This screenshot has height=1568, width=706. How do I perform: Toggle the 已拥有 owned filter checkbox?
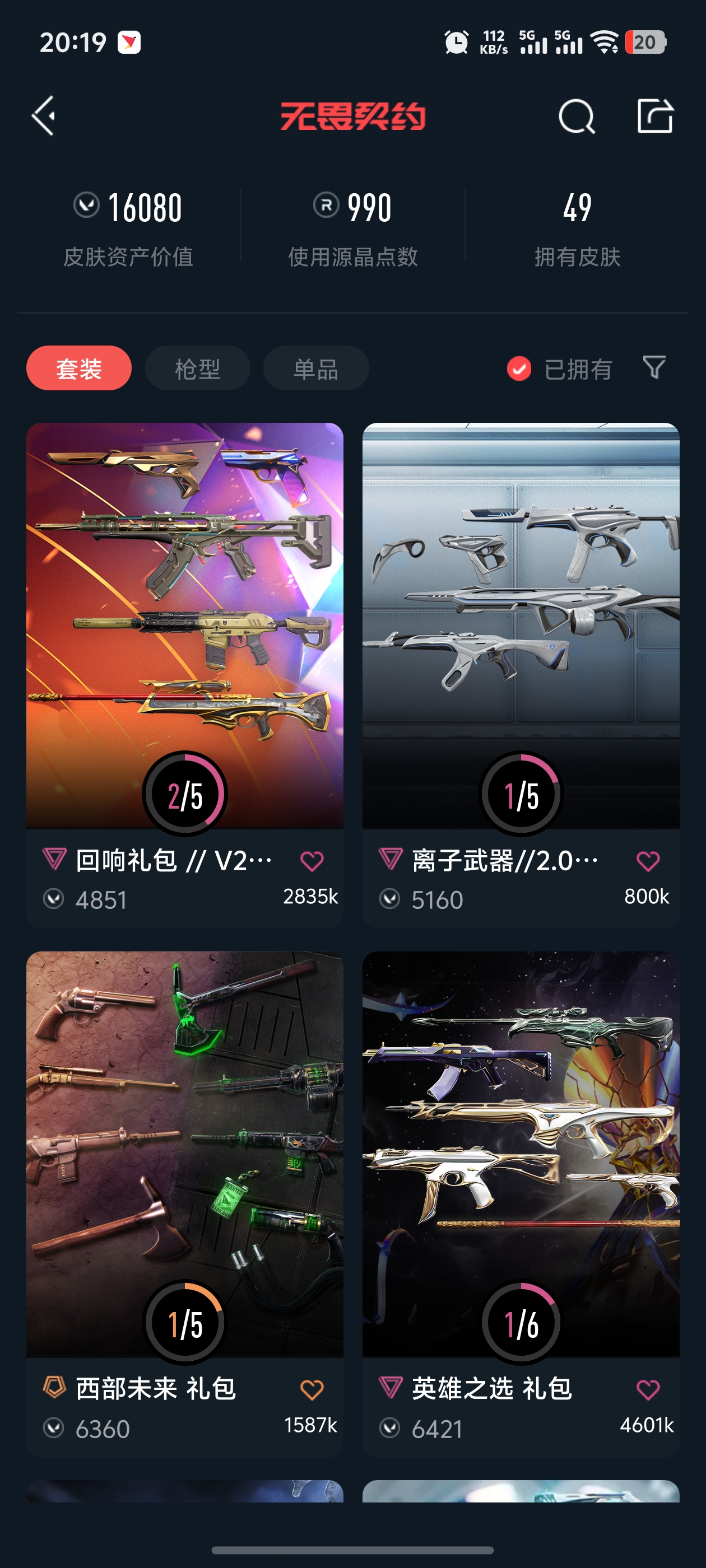[519, 368]
